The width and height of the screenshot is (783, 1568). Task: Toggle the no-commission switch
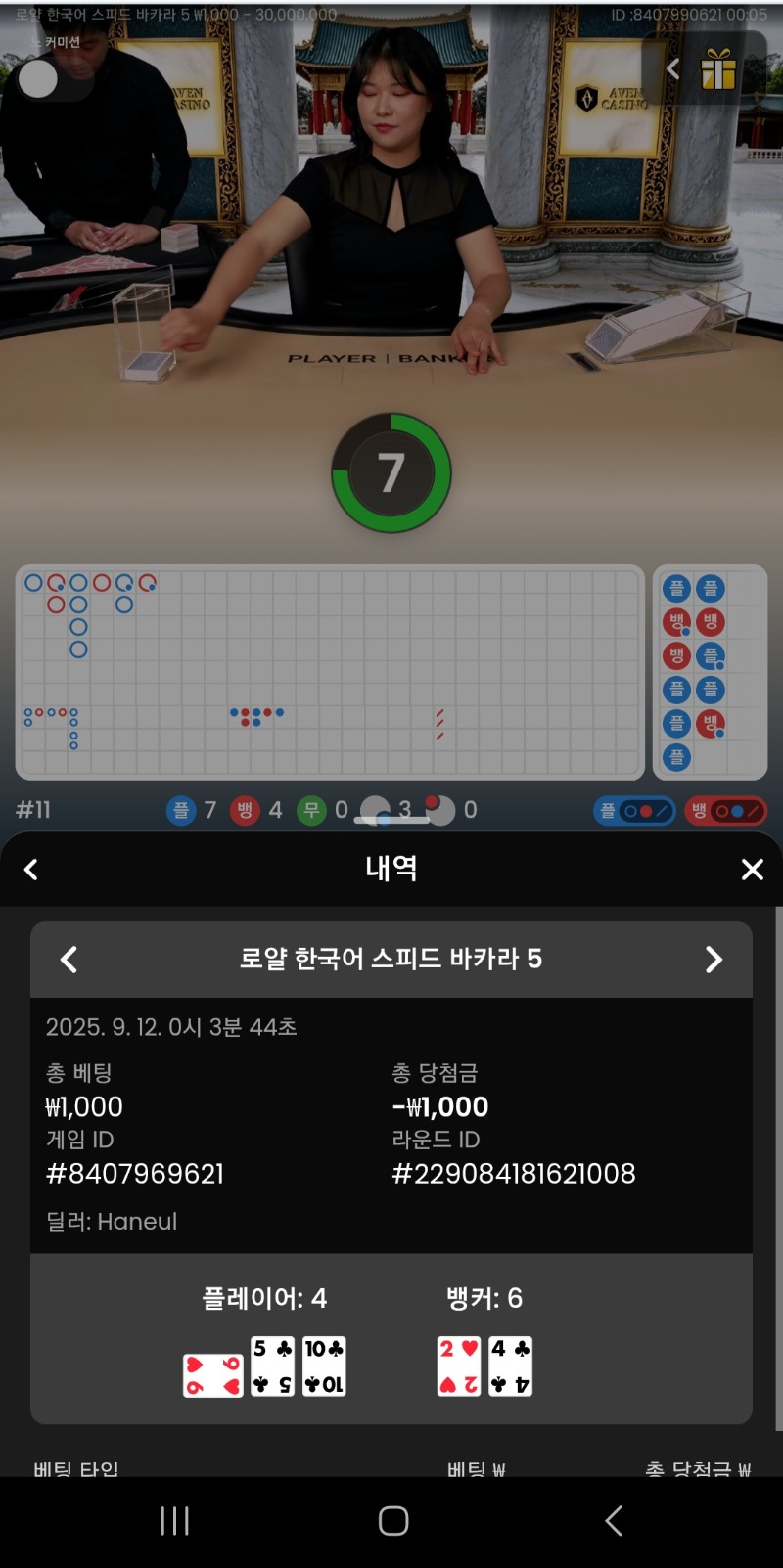[54, 79]
